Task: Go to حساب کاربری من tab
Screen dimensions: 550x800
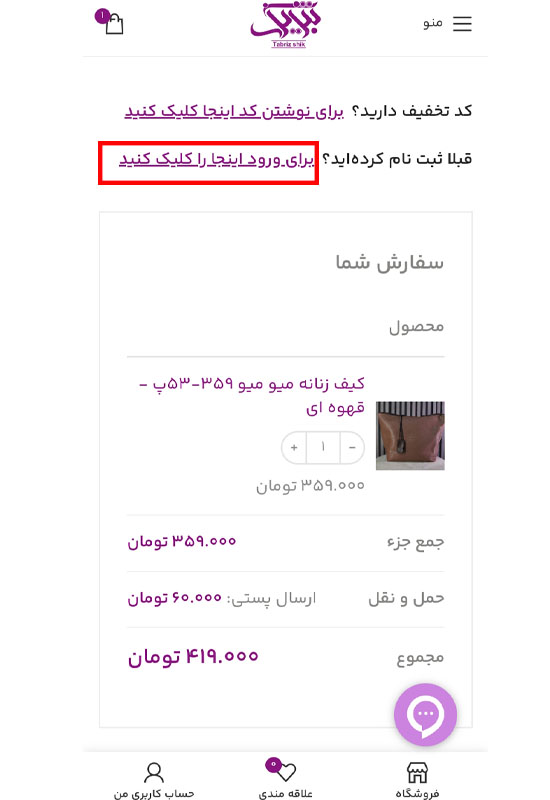Action: (154, 780)
